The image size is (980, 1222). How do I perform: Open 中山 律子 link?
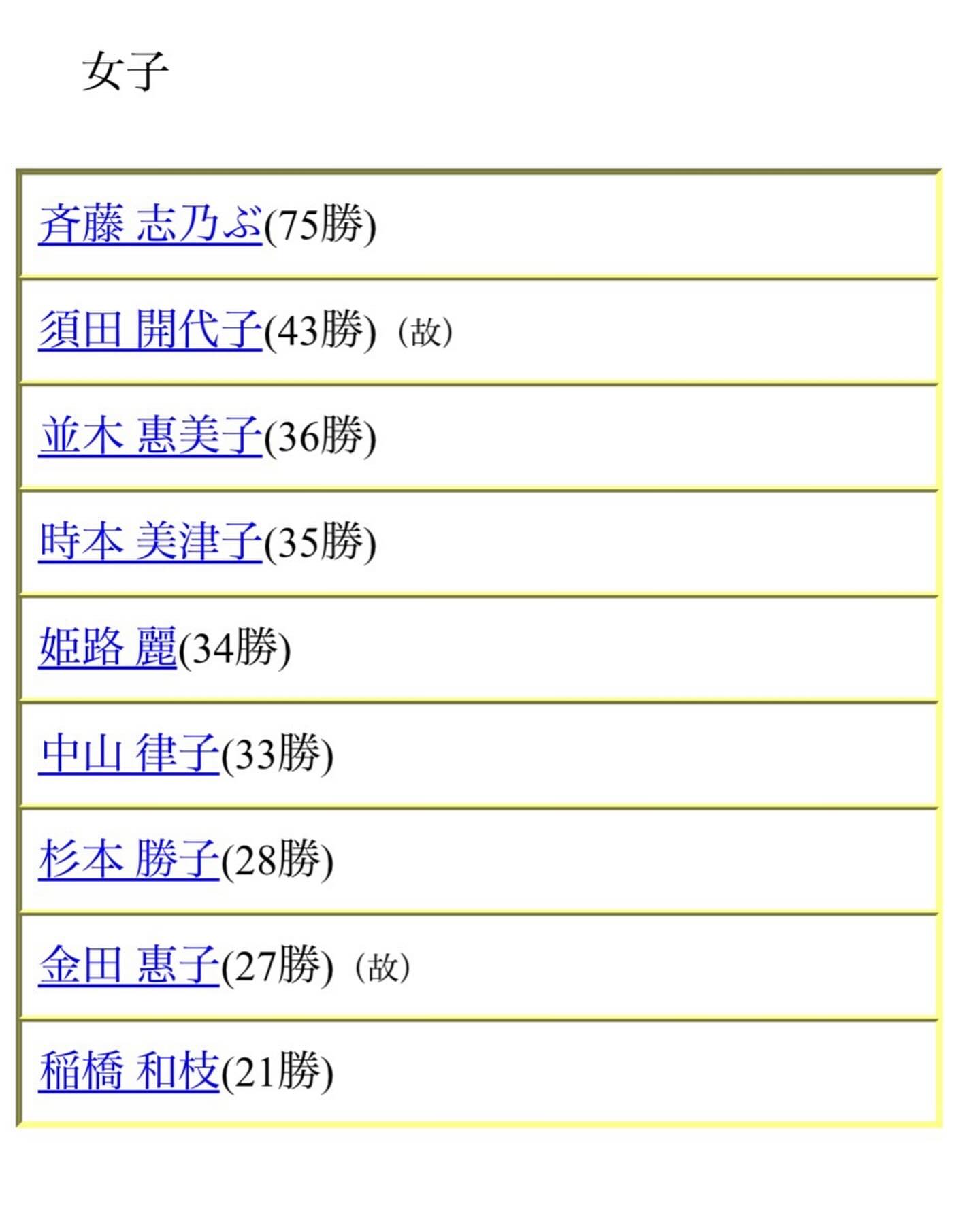(x=129, y=753)
